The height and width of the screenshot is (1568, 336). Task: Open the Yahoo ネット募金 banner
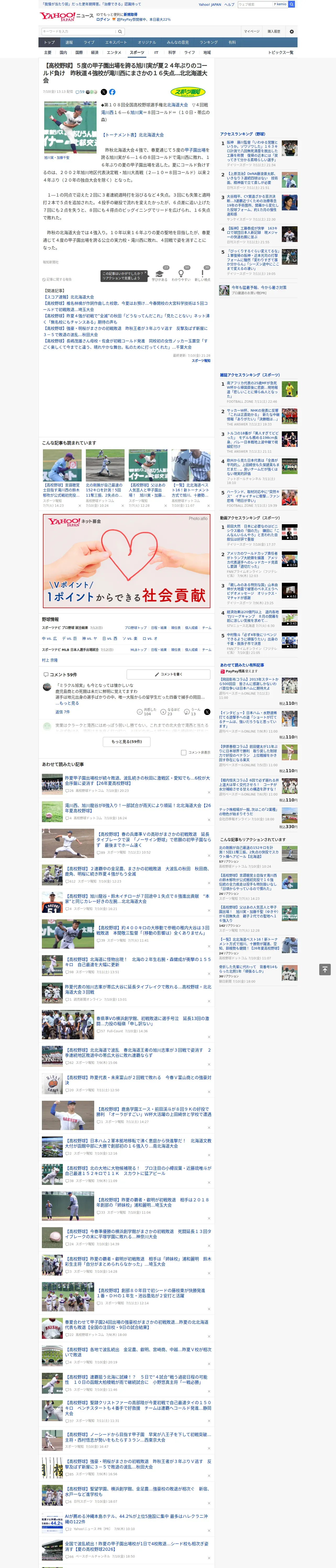coord(126,561)
